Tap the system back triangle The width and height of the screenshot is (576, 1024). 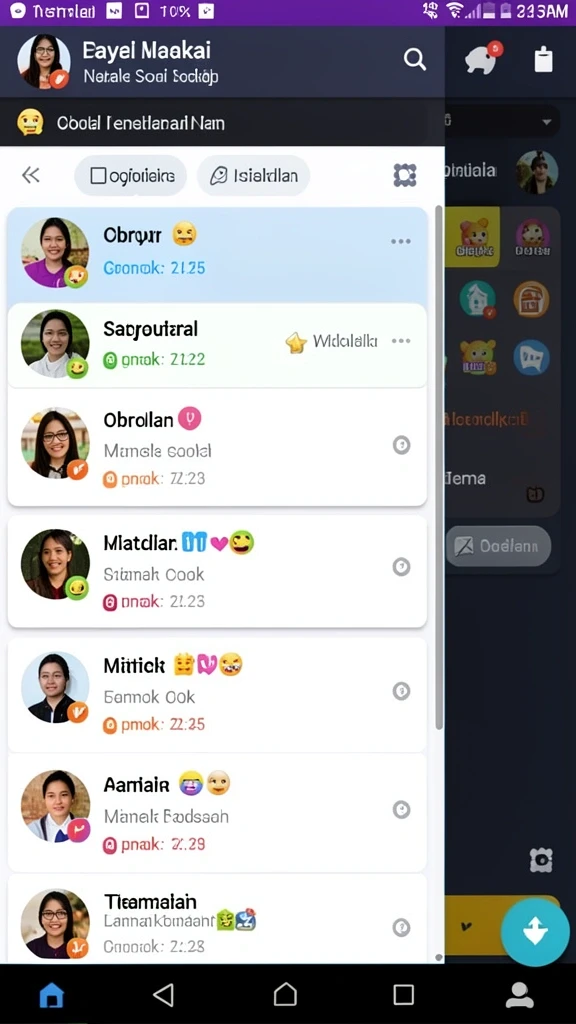point(163,995)
